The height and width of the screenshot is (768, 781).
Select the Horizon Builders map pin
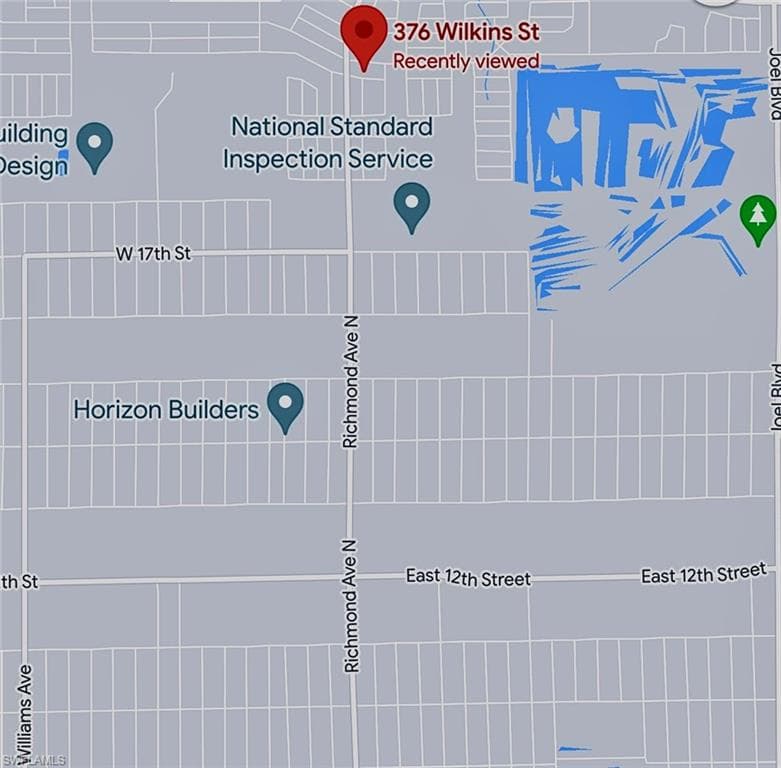pos(285,408)
